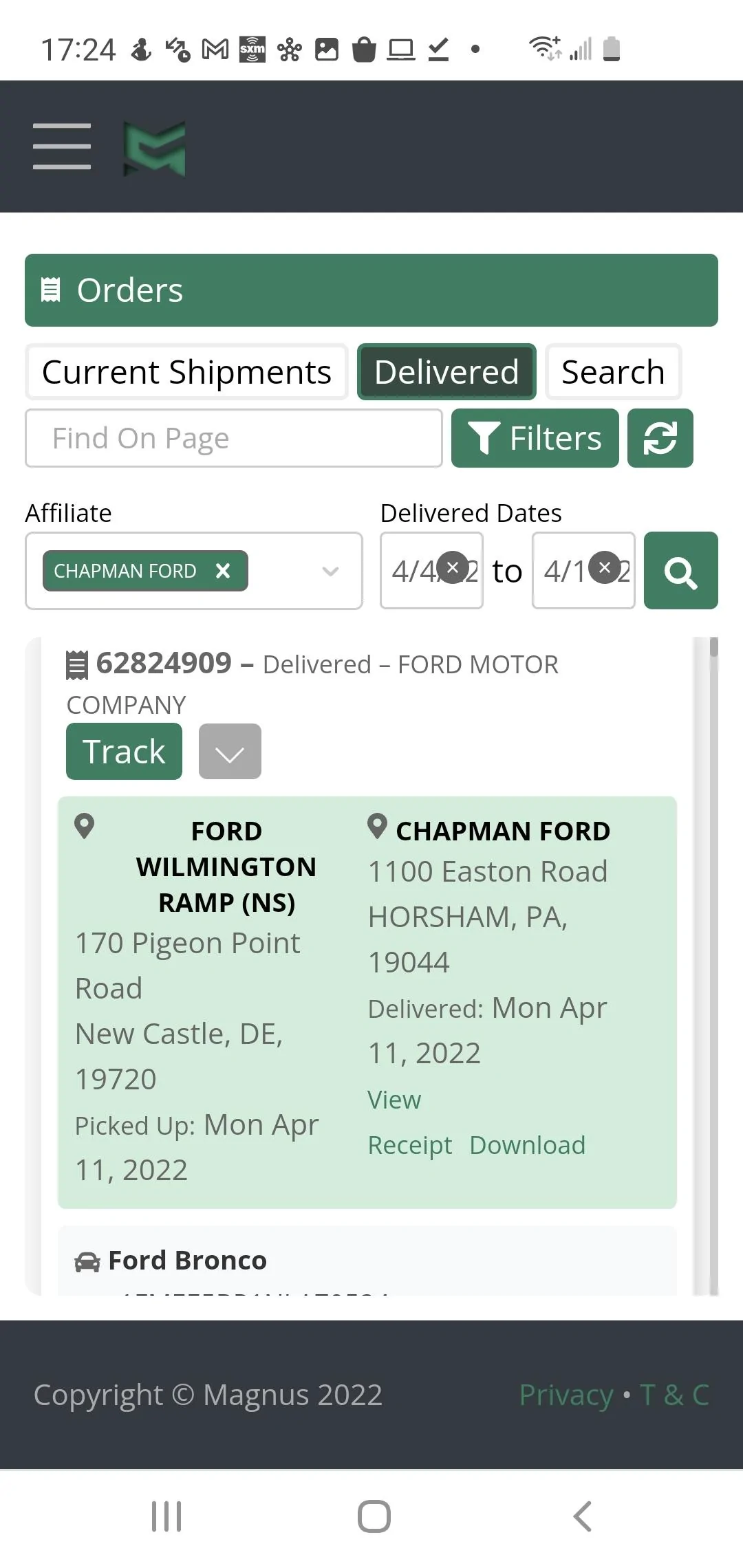The image size is (743, 1568).
Task: Open the hamburger navigation menu
Action: pyautogui.click(x=62, y=146)
